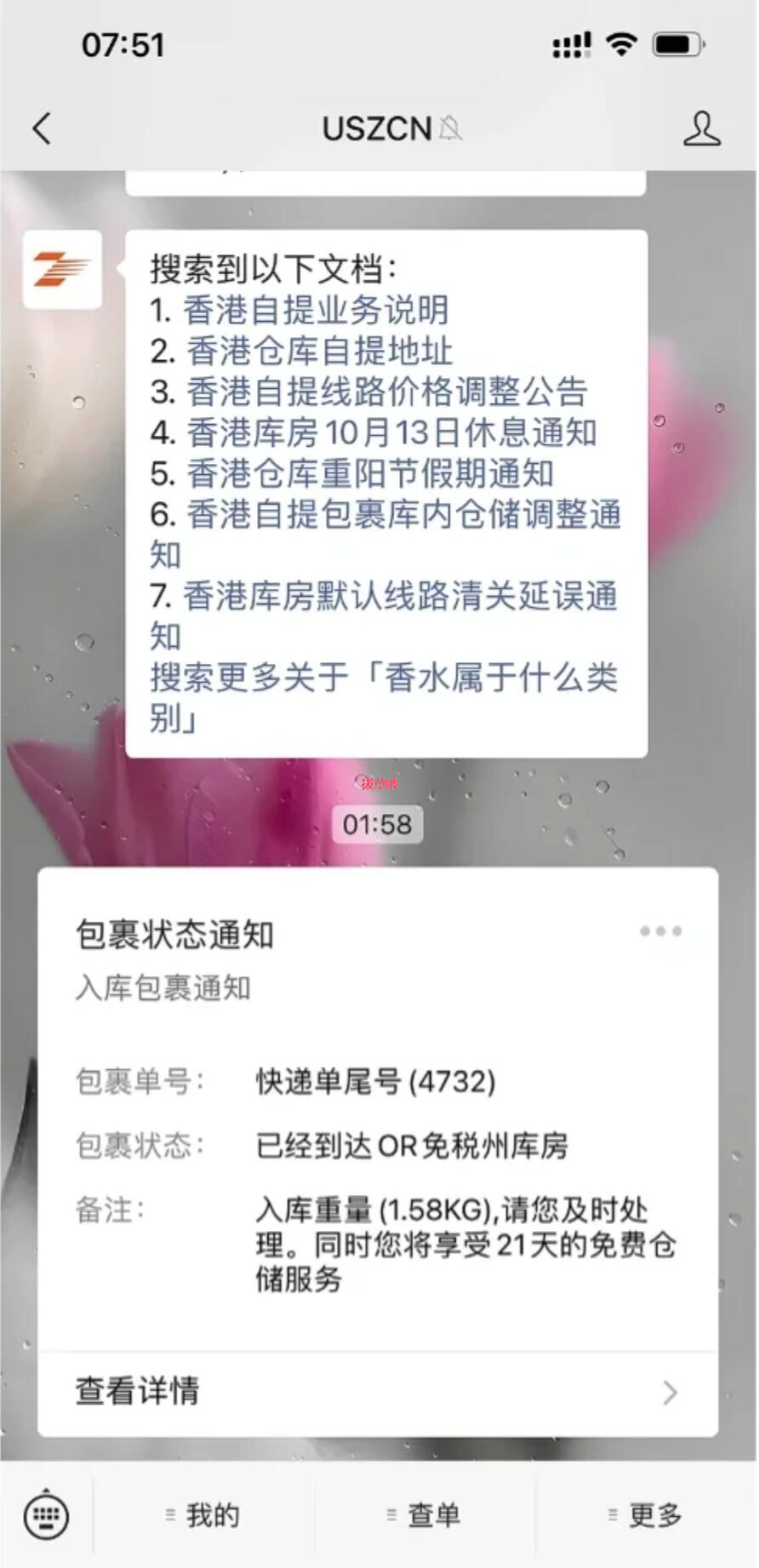Open link 香港库房默认线路清关延误通知
The image size is (759, 1568).
[400, 597]
